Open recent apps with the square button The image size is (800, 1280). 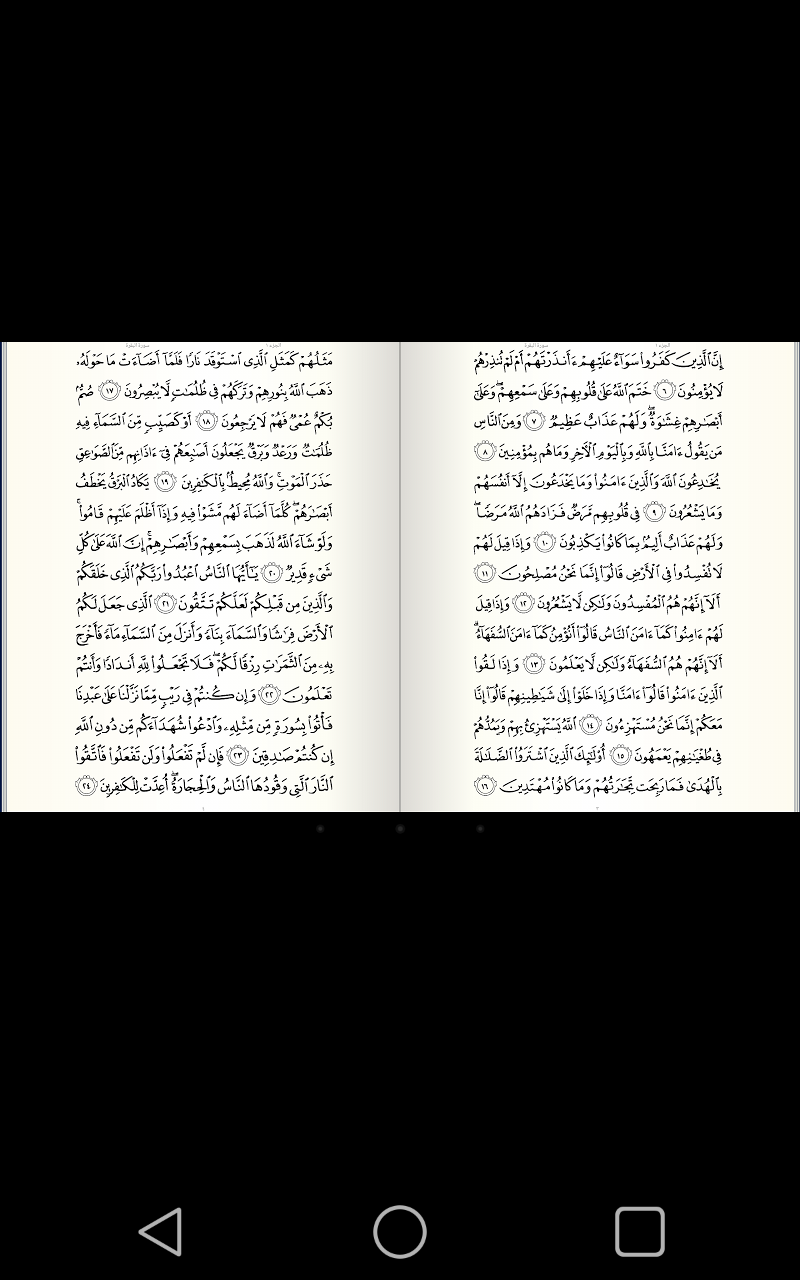(x=639, y=1231)
